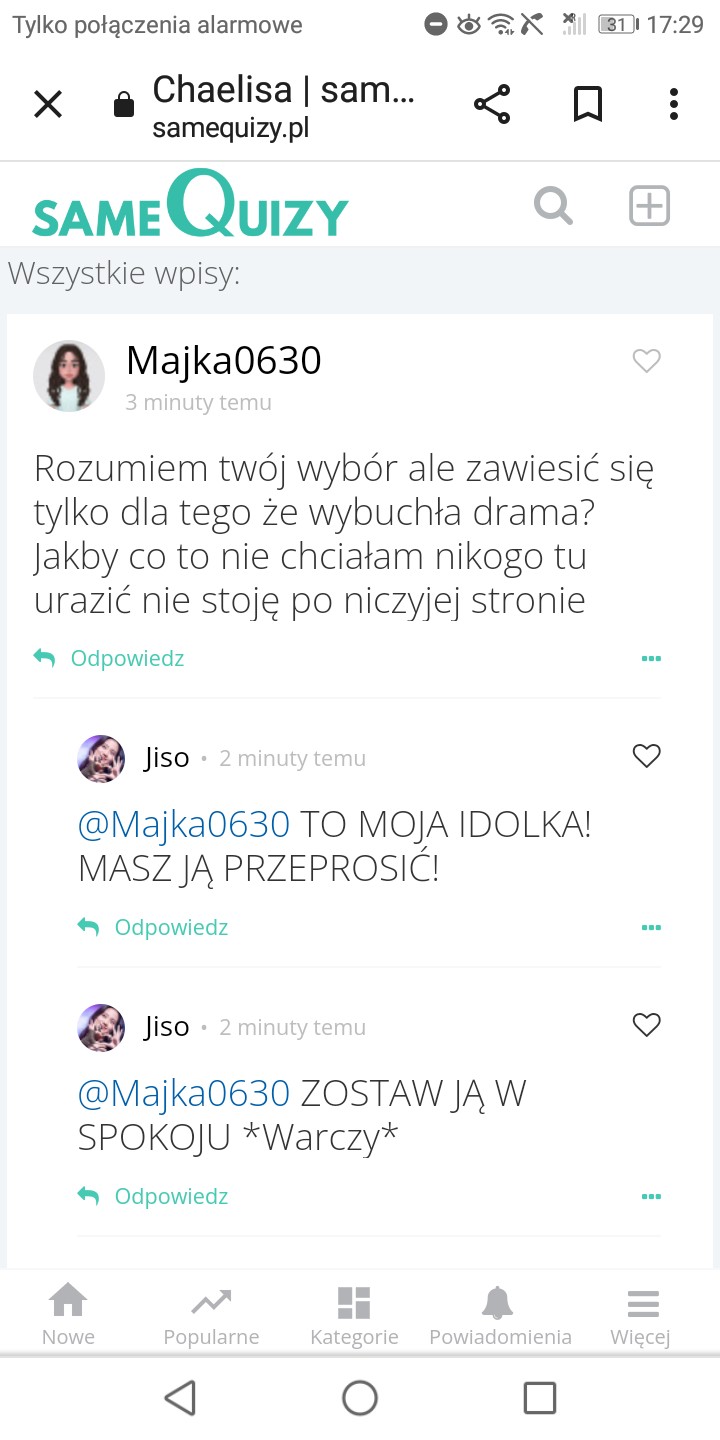The width and height of the screenshot is (720, 1440).
Task: Bookmark this page
Action: click(588, 104)
